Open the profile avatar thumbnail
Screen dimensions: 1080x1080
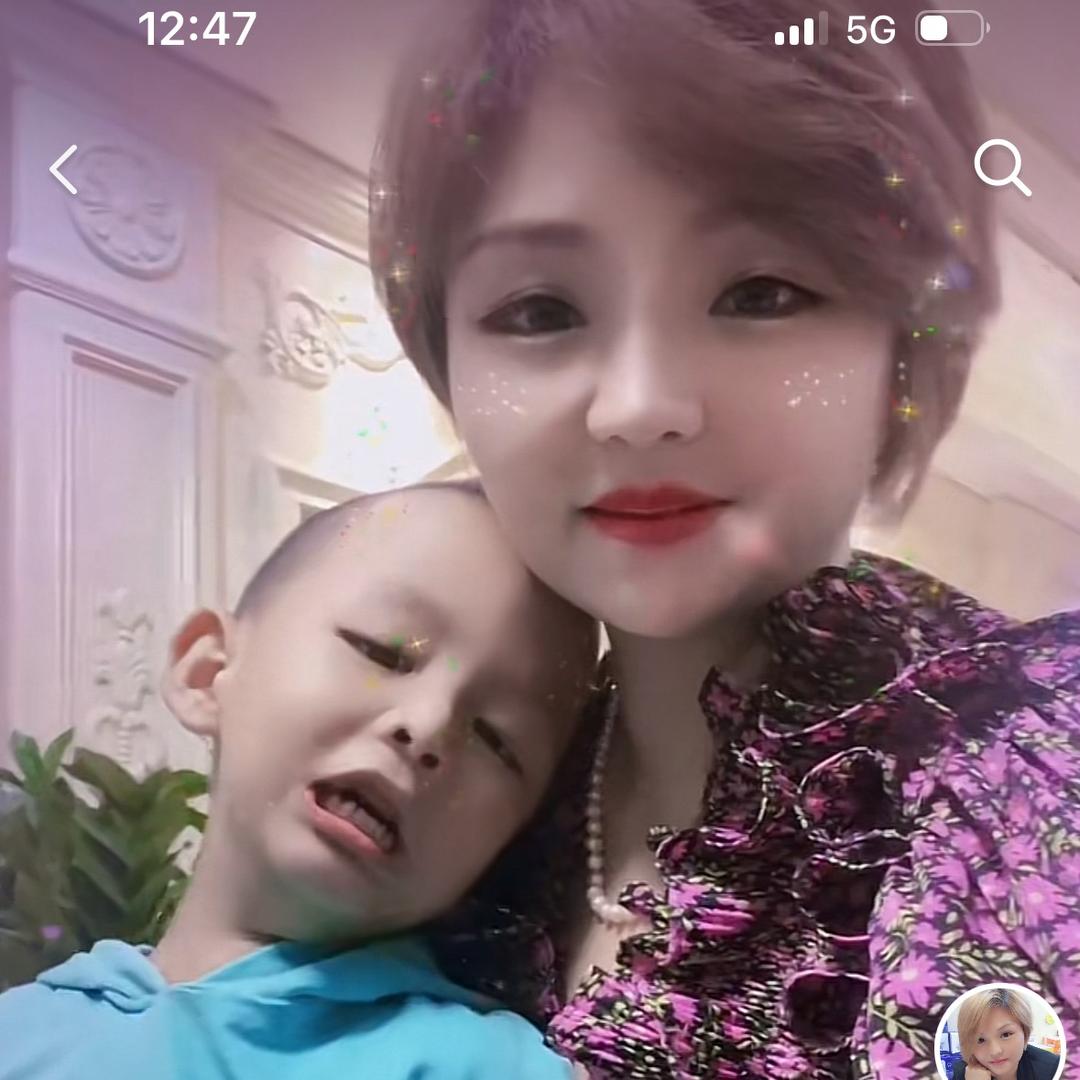point(1000,1033)
